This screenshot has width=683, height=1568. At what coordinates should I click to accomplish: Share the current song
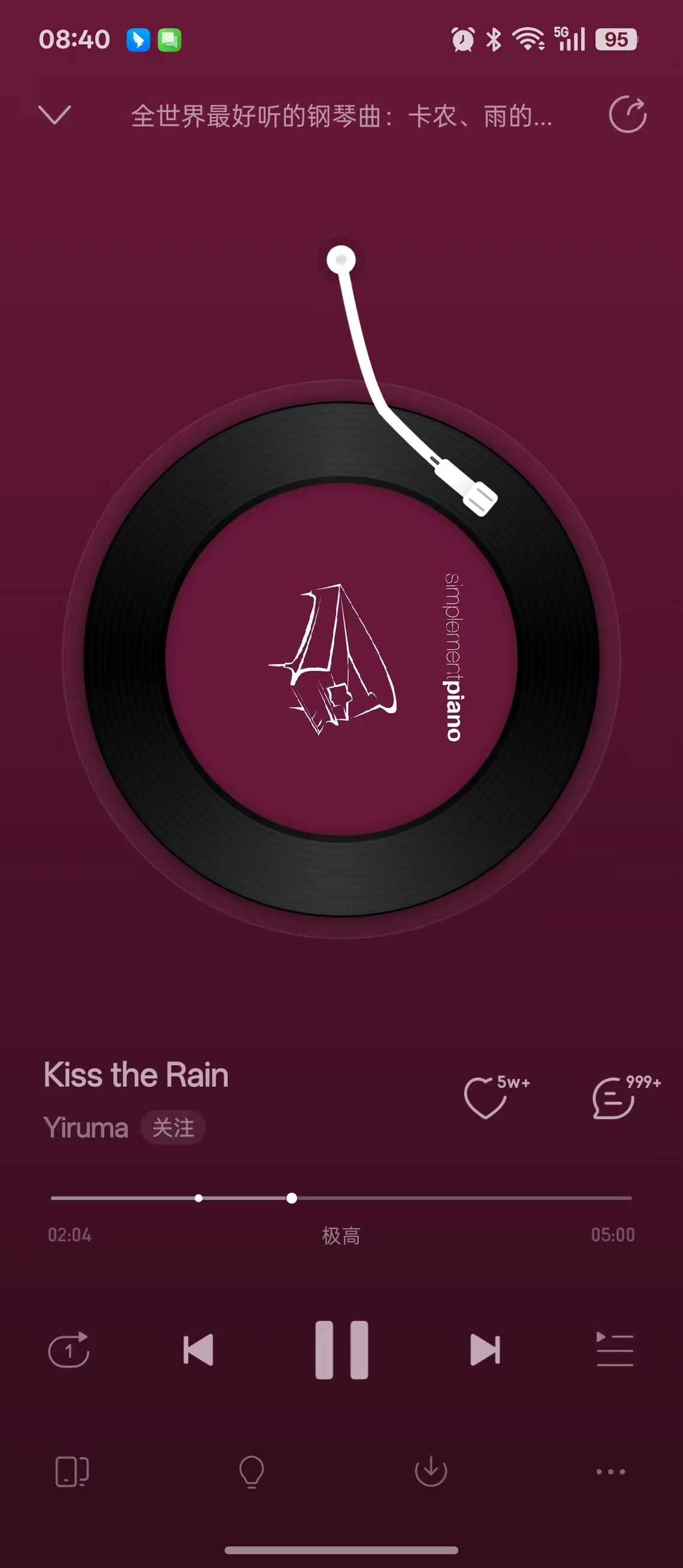click(628, 114)
